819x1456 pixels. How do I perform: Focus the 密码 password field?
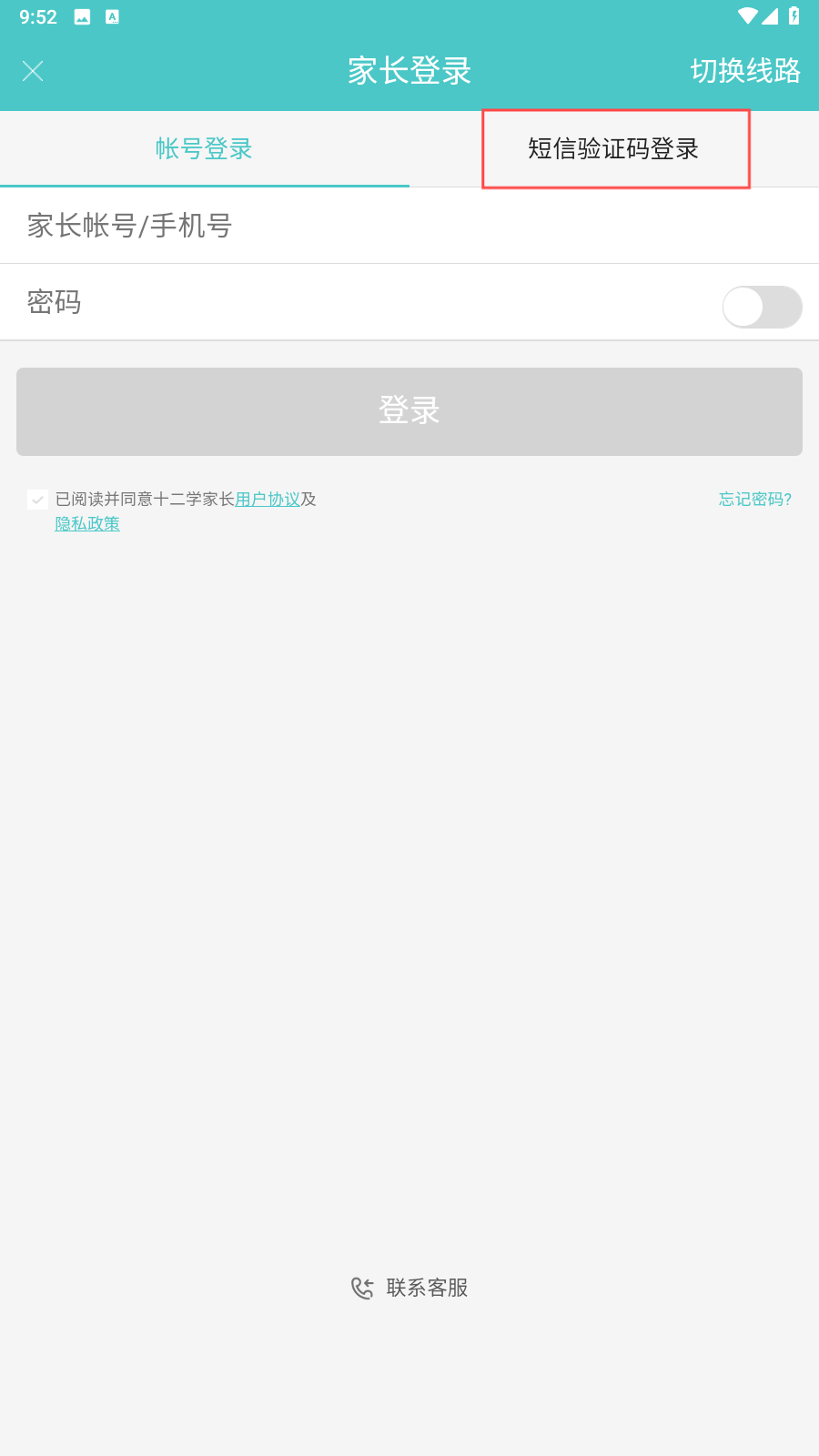pyautogui.click(x=364, y=302)
